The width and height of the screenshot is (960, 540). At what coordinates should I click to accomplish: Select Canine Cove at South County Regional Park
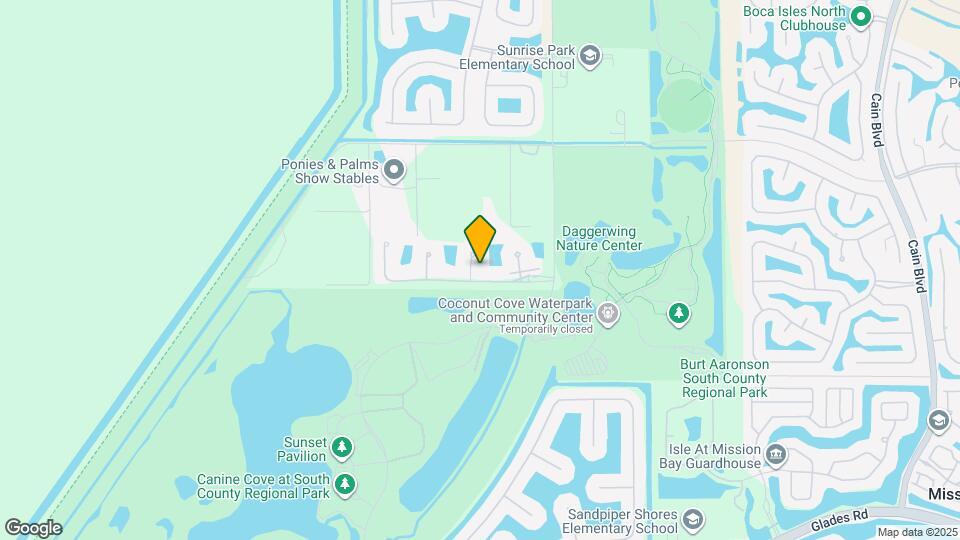click(345, 485)
